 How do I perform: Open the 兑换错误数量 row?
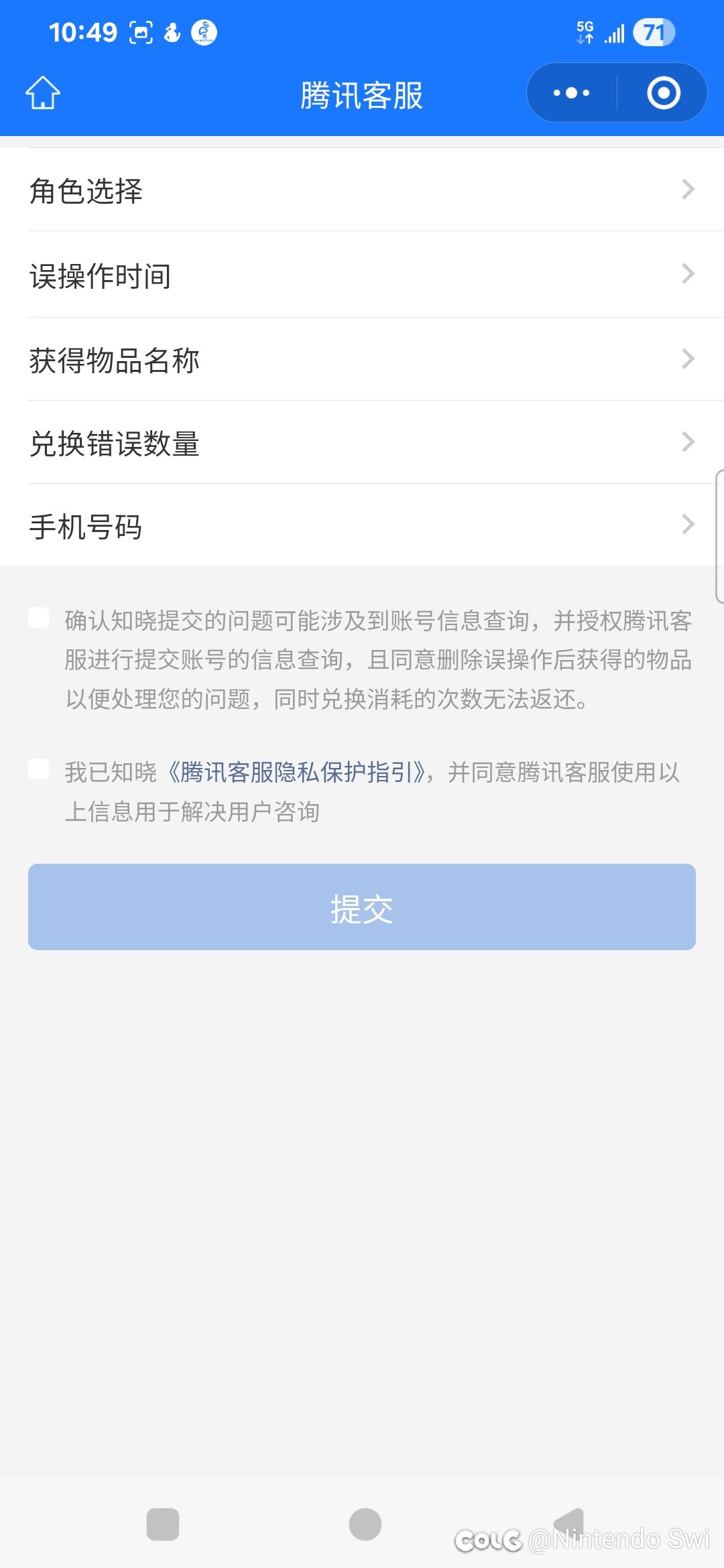coord(362,442)
